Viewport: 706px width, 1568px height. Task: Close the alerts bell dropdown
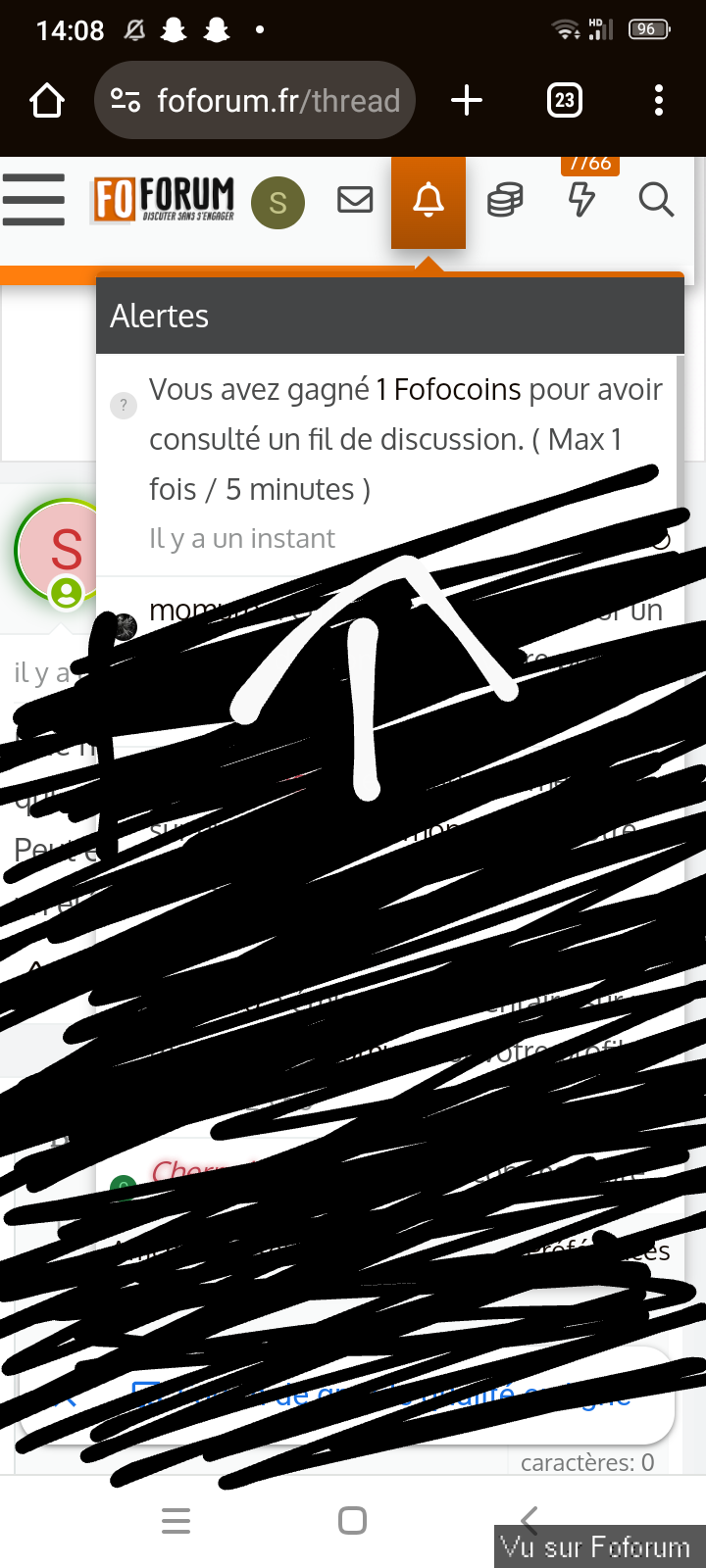click(428, 201)
